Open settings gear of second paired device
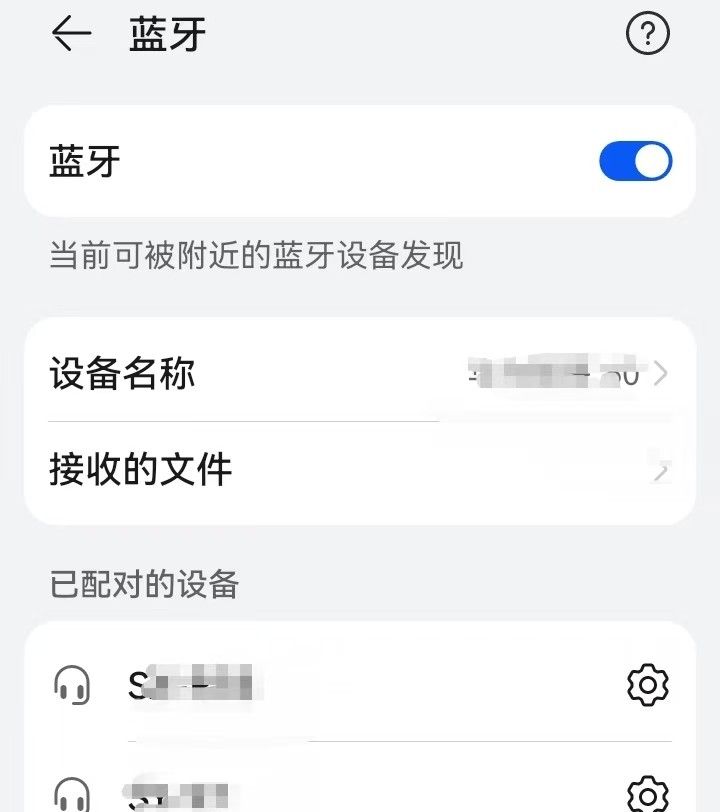This screenshot has width=720, height=812. pyautogui.click(x=647, y=793)
